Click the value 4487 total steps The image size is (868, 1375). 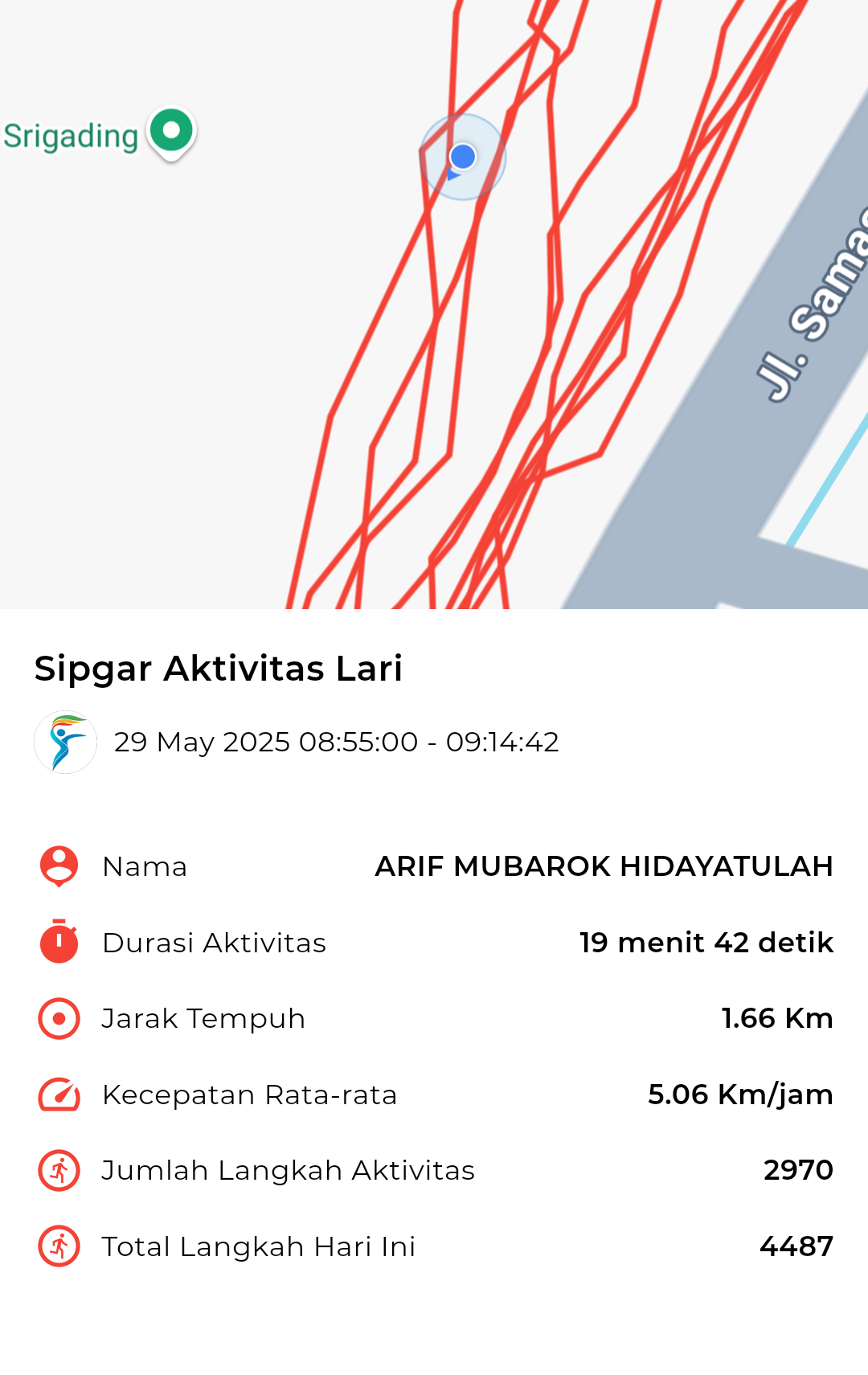click(796, 1246)
